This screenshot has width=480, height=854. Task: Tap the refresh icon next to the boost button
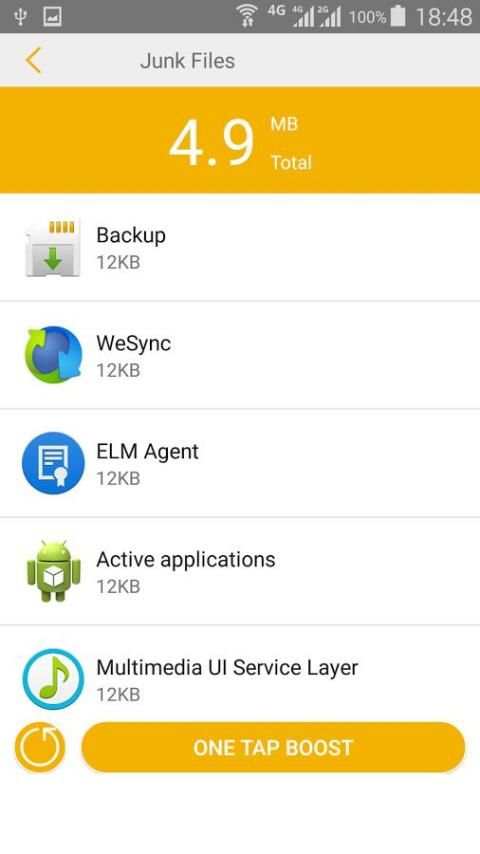40,747
